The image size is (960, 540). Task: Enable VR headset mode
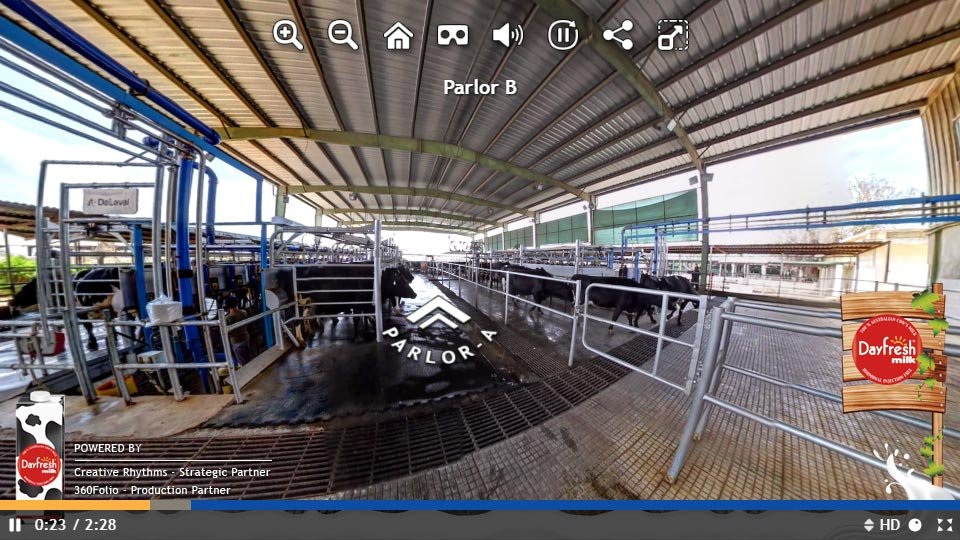[x=453, y=35]
